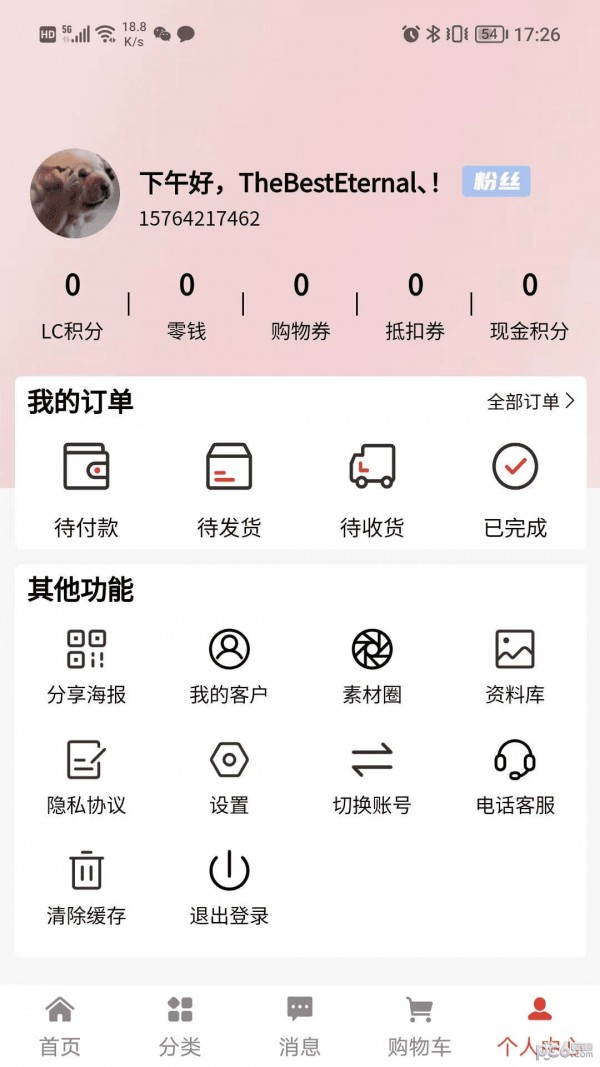Switch to the 消息 tab

pyautogui.click(x=300, y=1025)
